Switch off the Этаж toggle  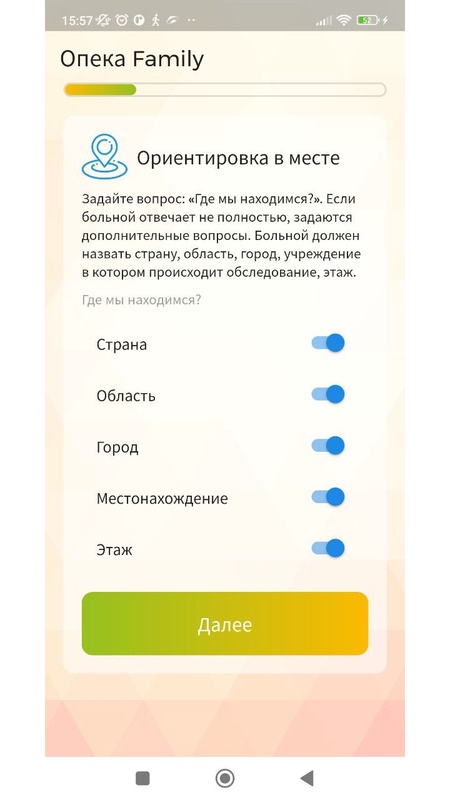coord(328,548)
